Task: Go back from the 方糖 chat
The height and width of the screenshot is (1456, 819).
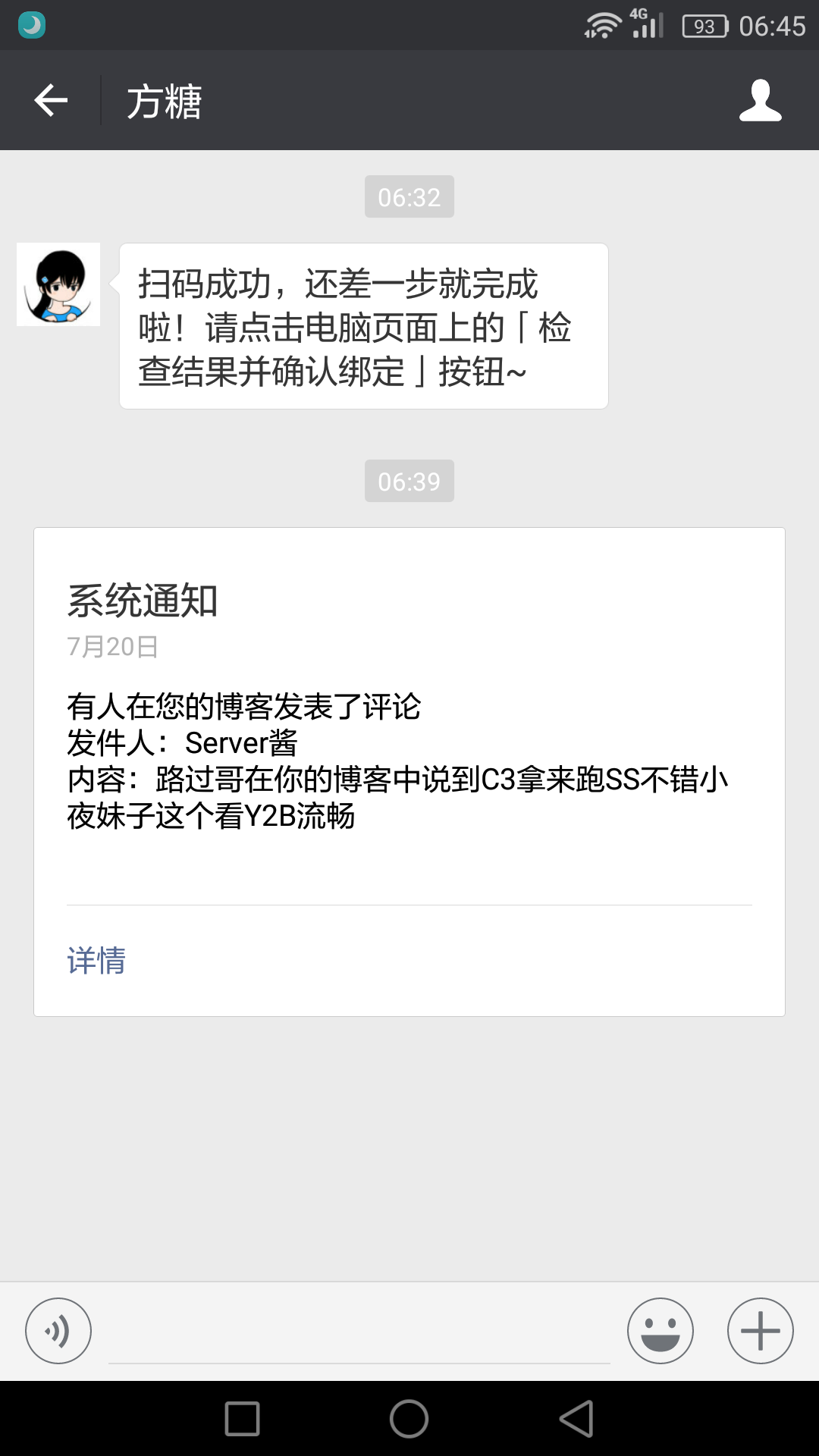Action: click(51, 100)
